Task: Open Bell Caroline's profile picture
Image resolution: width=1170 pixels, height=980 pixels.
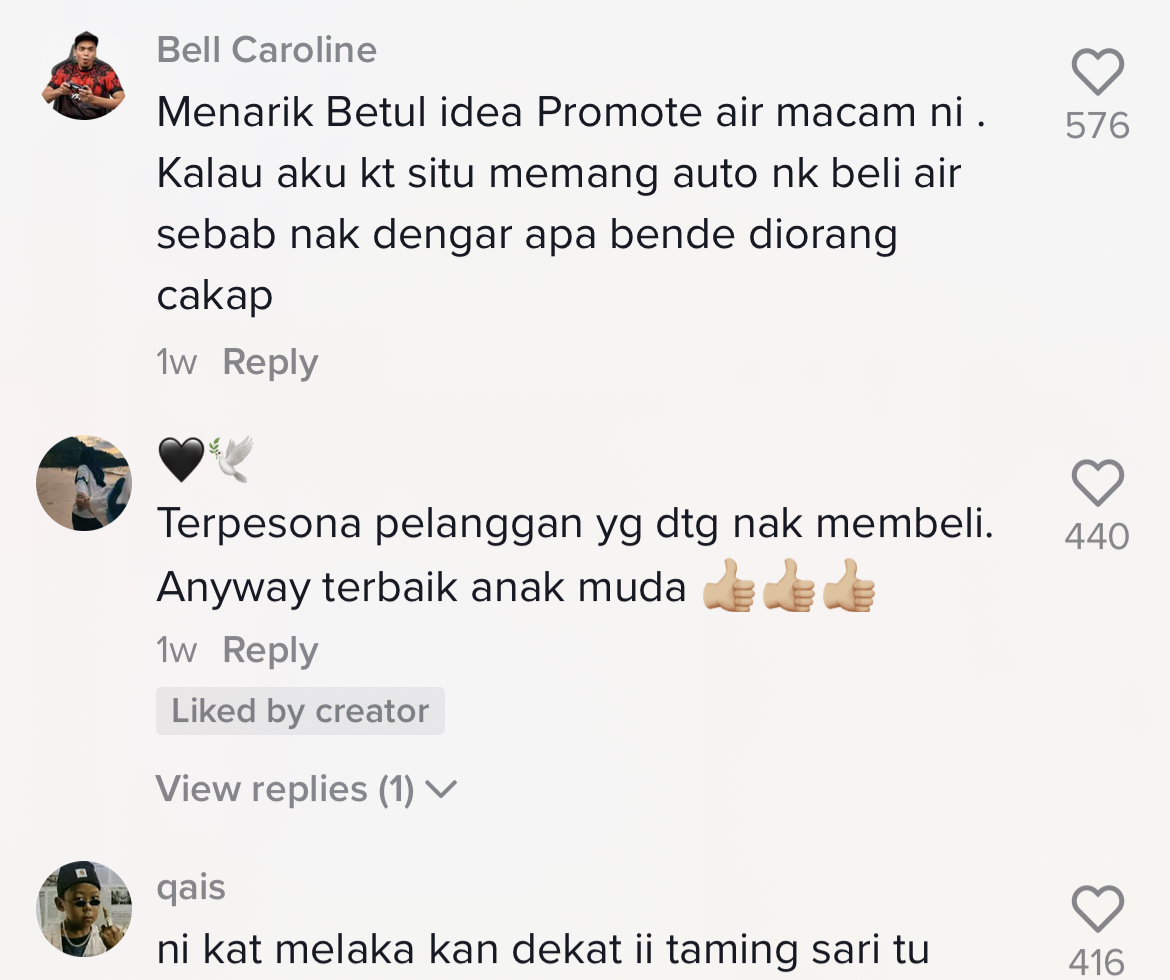Action: point(83,76)
